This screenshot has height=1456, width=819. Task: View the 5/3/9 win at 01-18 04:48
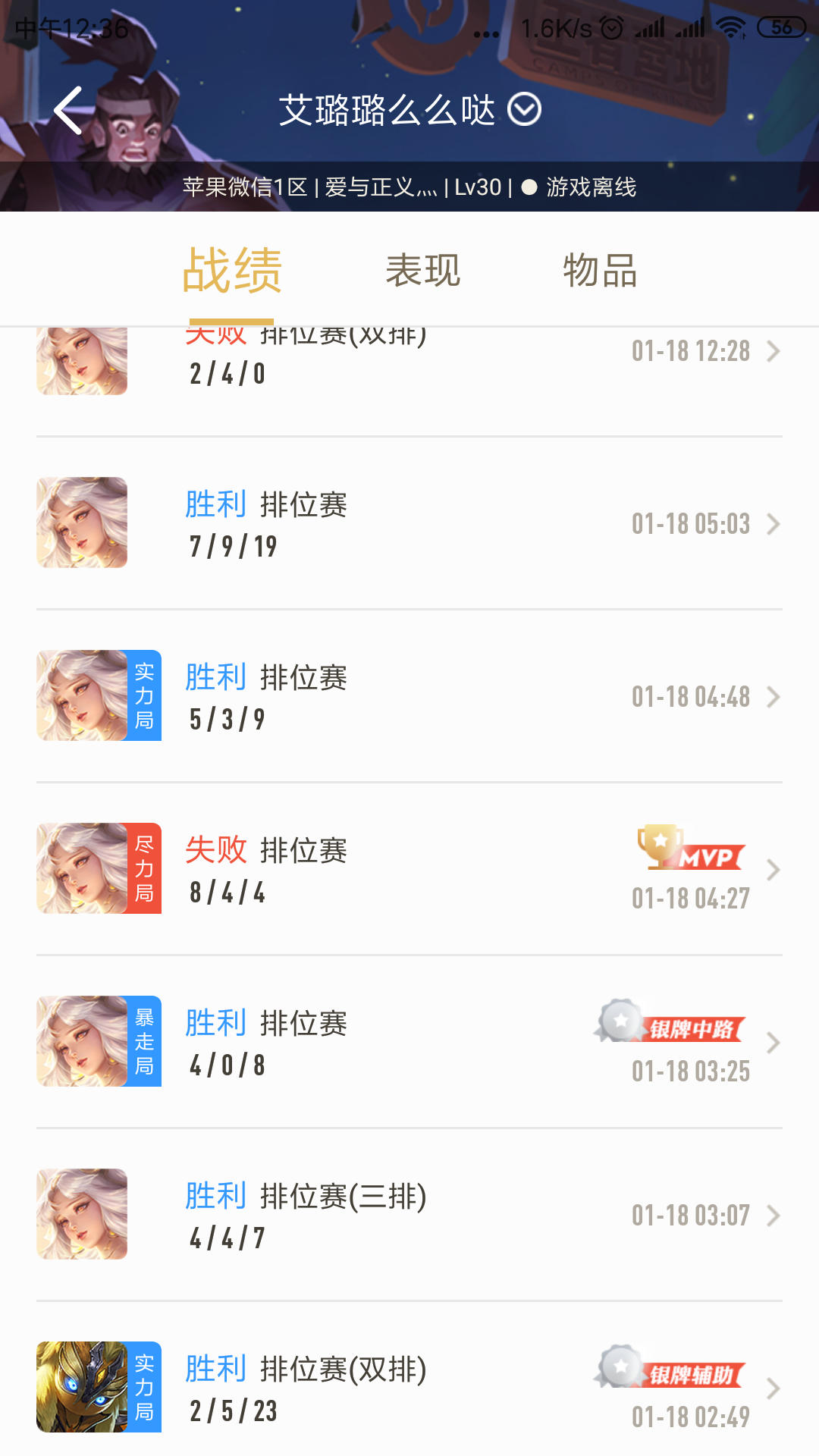409,696
